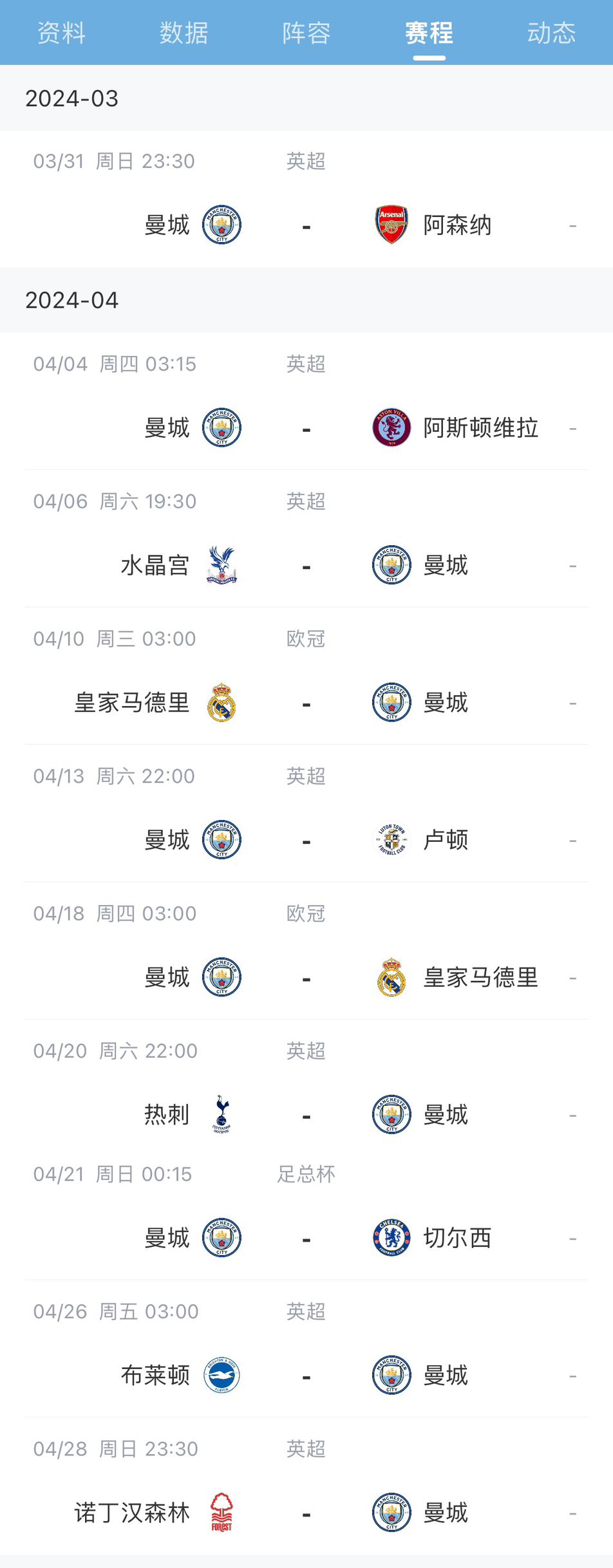This screenshot has height=1568, width=613.
Task: Select the 赛程 tab
Action: tap(429, 33)
